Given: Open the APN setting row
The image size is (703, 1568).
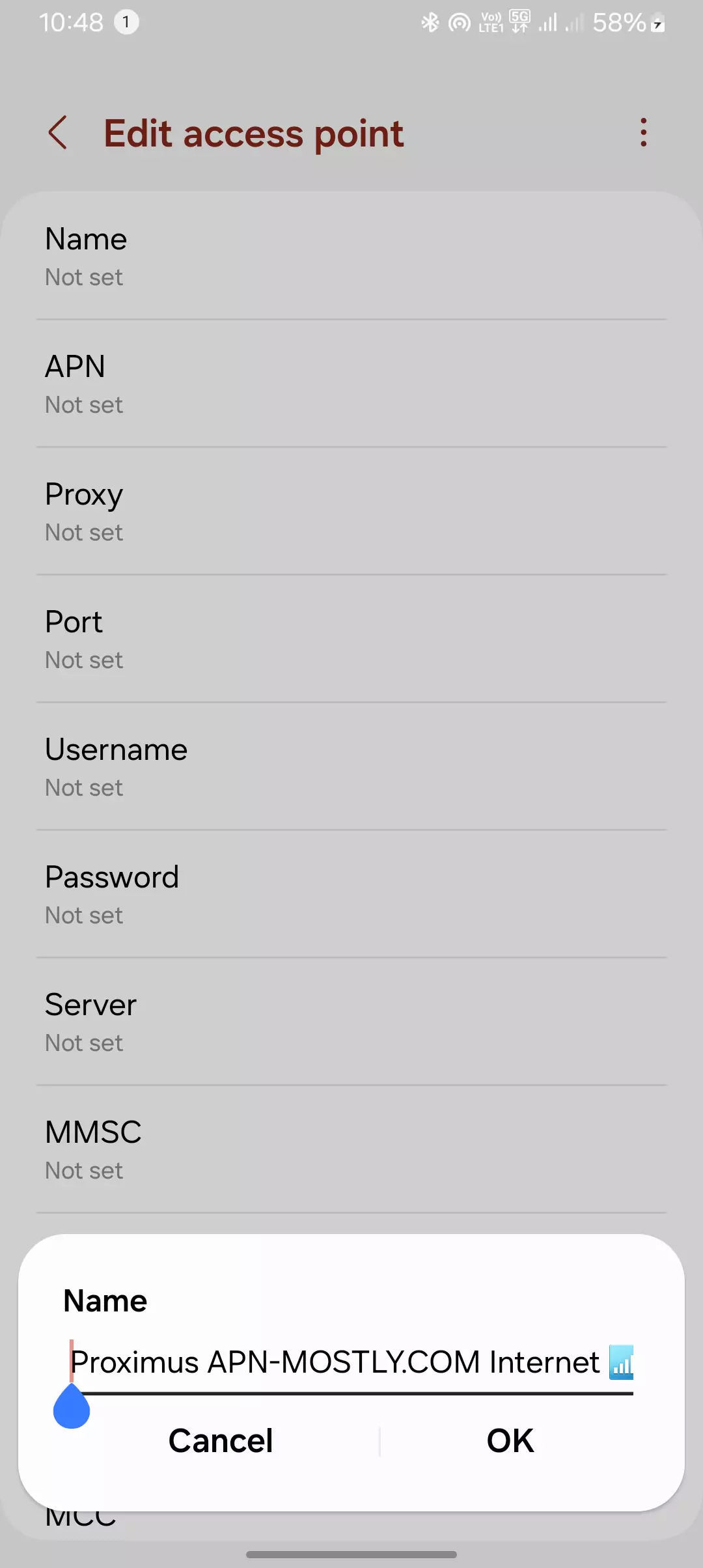Looking at the screenshot, I should [x=351, y=383].
